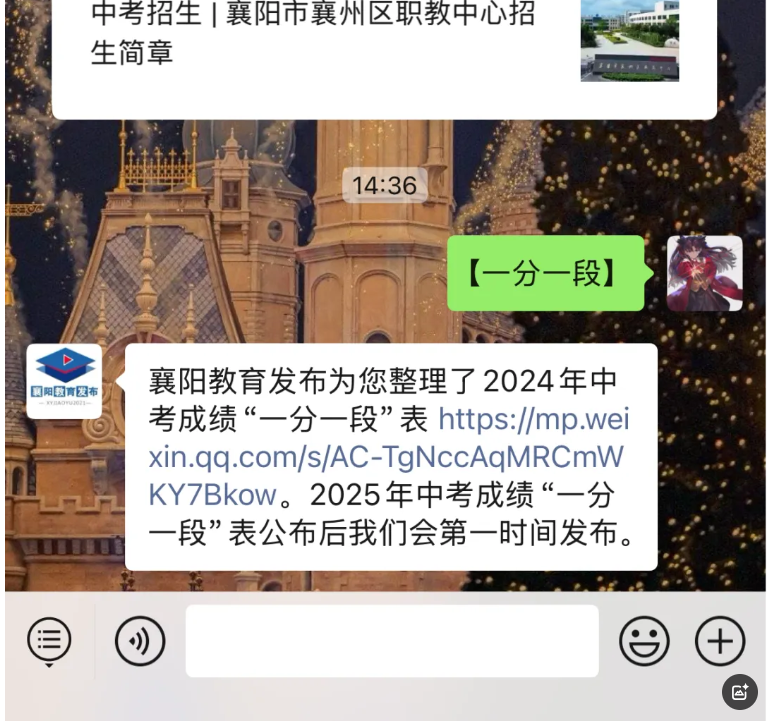779x721 pixels.
Task: Open the plus attachments menu
Action: 720,640
